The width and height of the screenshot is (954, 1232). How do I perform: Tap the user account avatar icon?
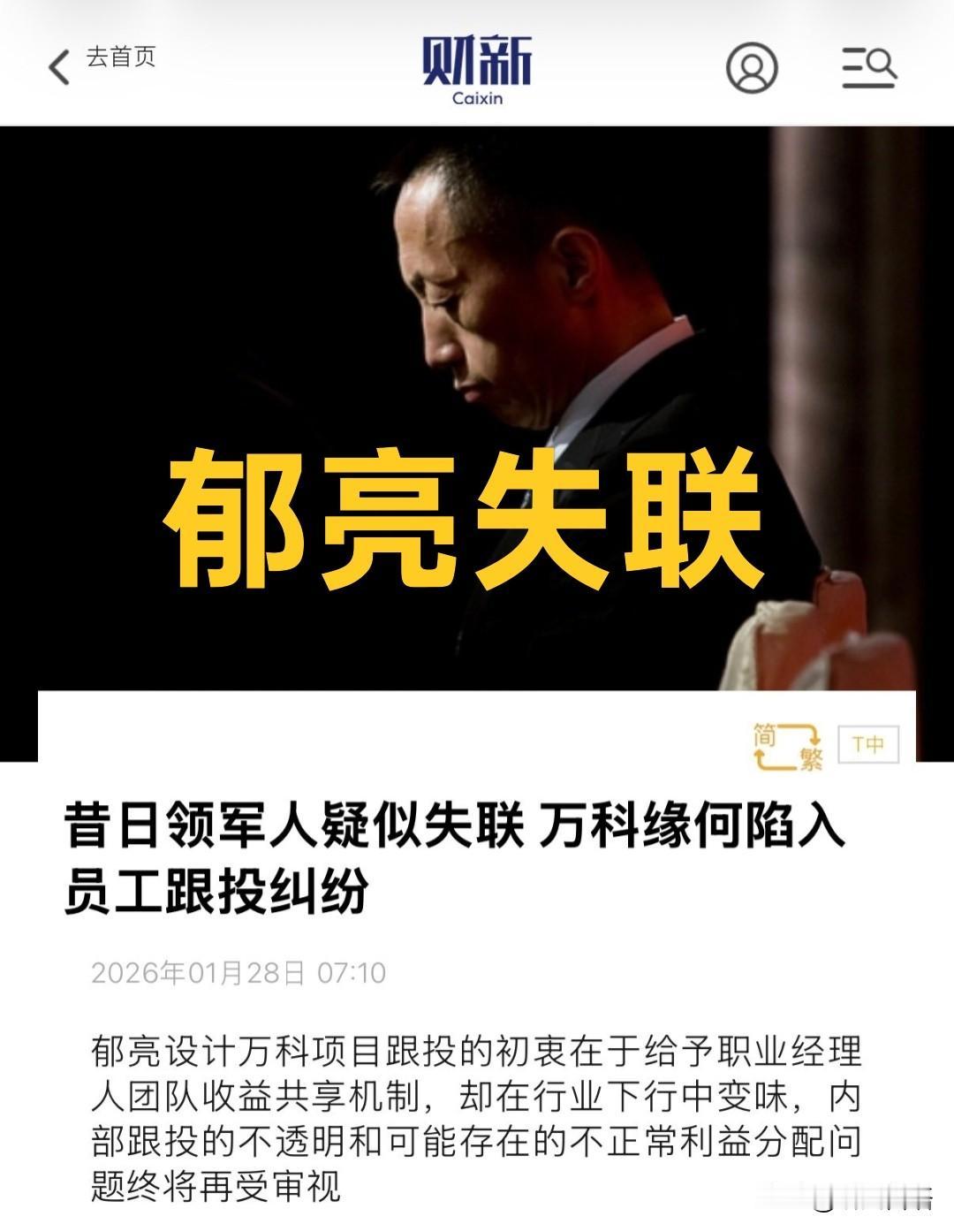click(749, 66)
